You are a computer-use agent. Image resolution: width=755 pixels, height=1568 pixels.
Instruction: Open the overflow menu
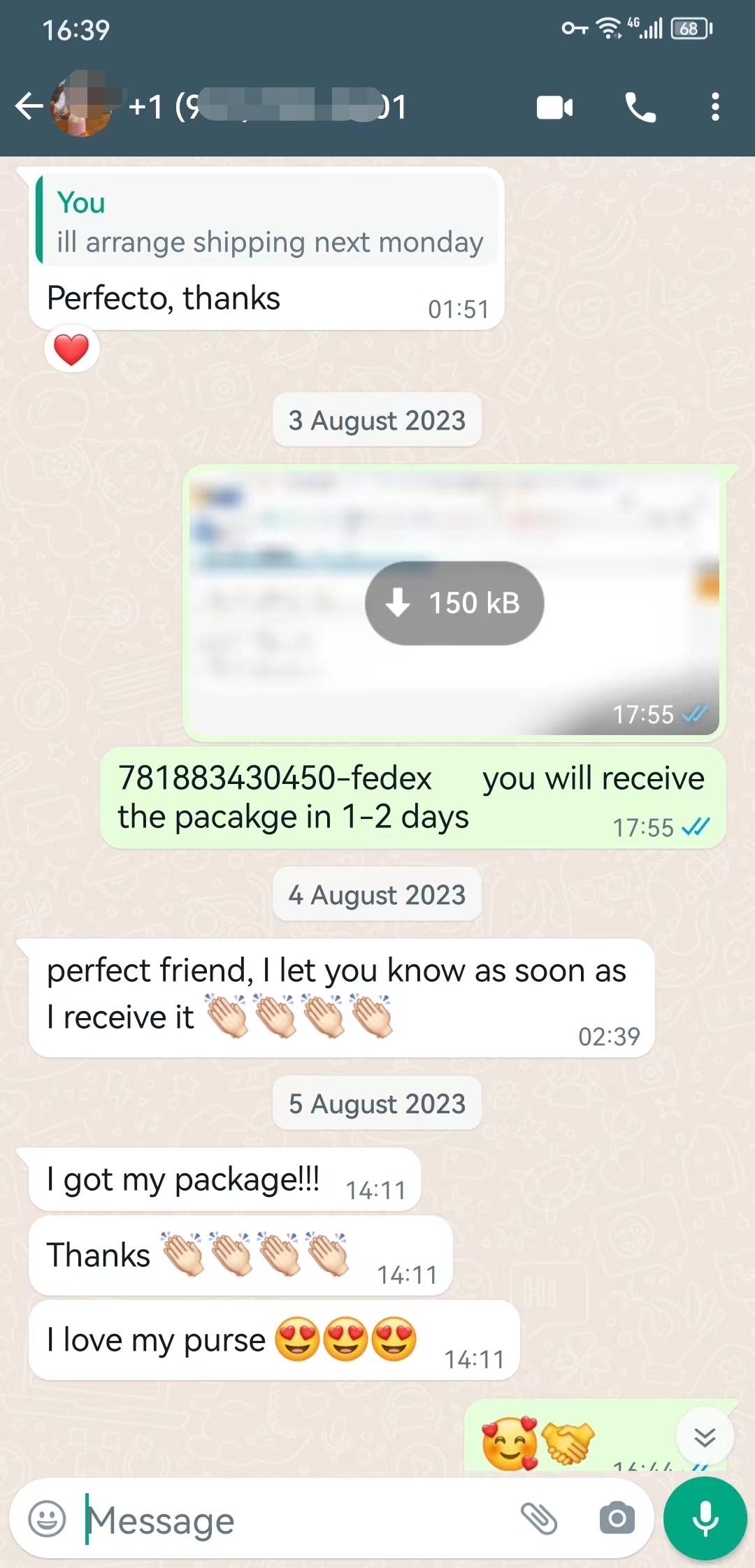(x=714, y=107)
